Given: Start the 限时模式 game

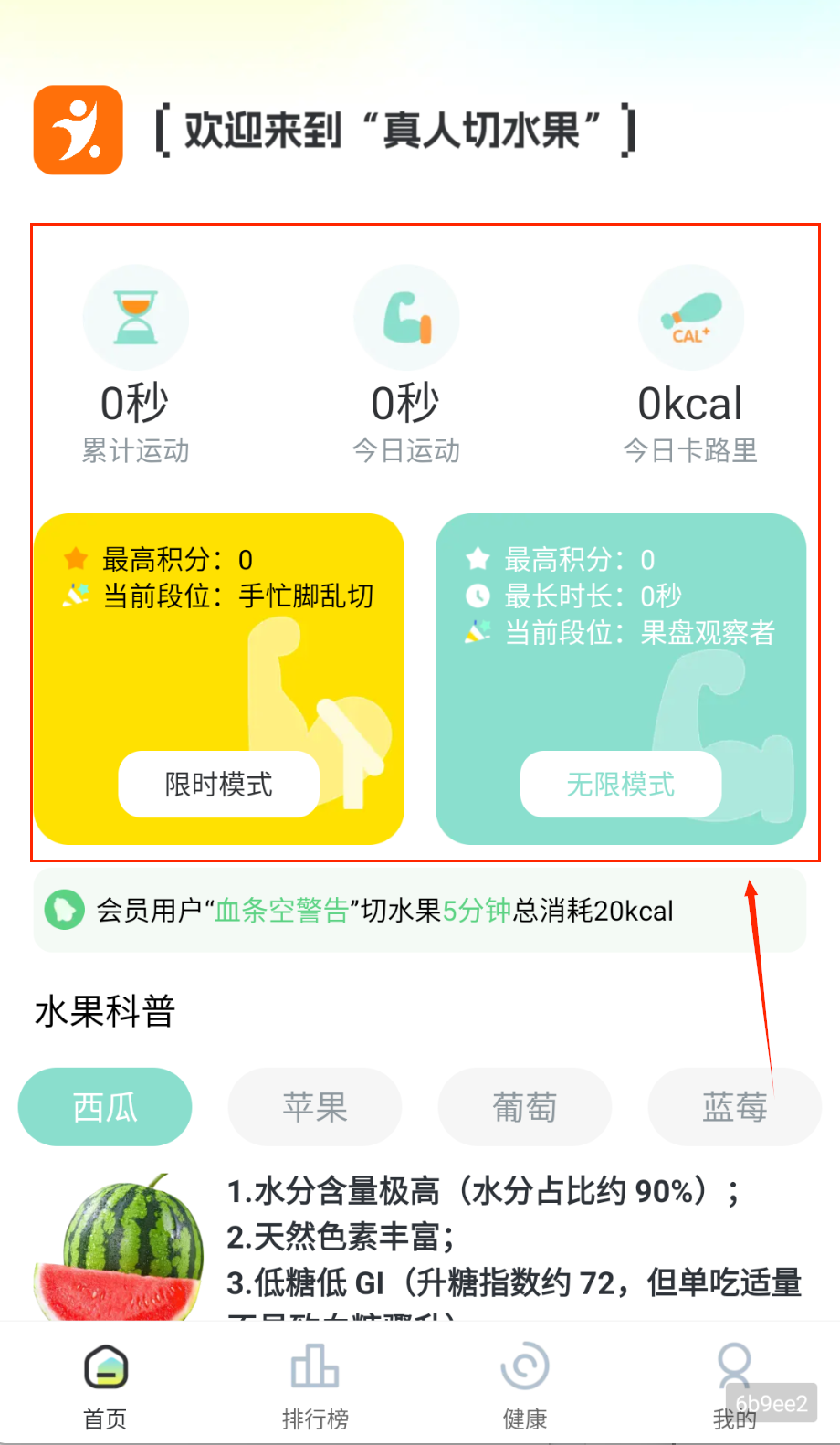Looking at the screenshot, I should [218, 784].
